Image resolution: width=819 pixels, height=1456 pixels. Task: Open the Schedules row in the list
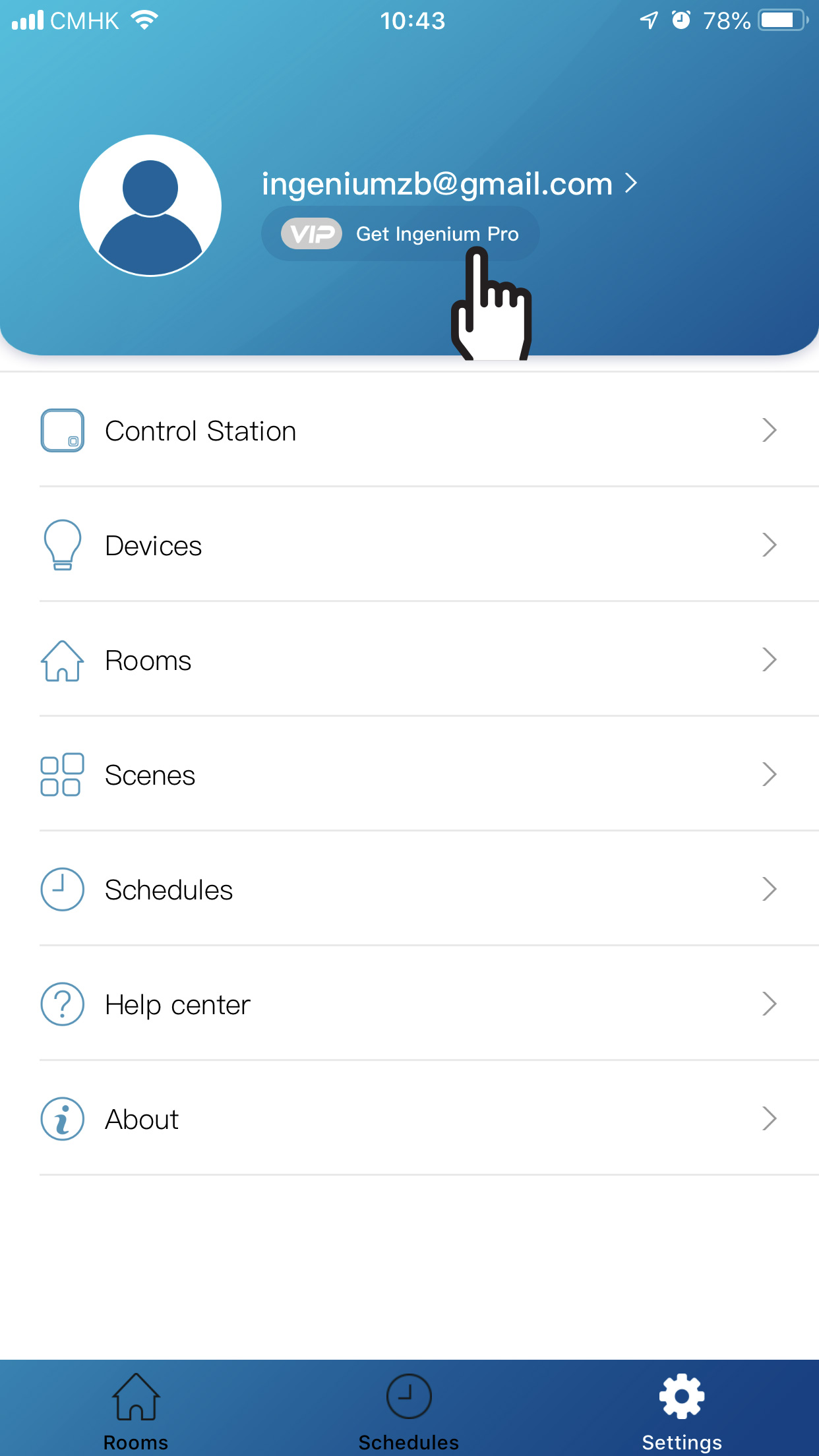(409, 890)
